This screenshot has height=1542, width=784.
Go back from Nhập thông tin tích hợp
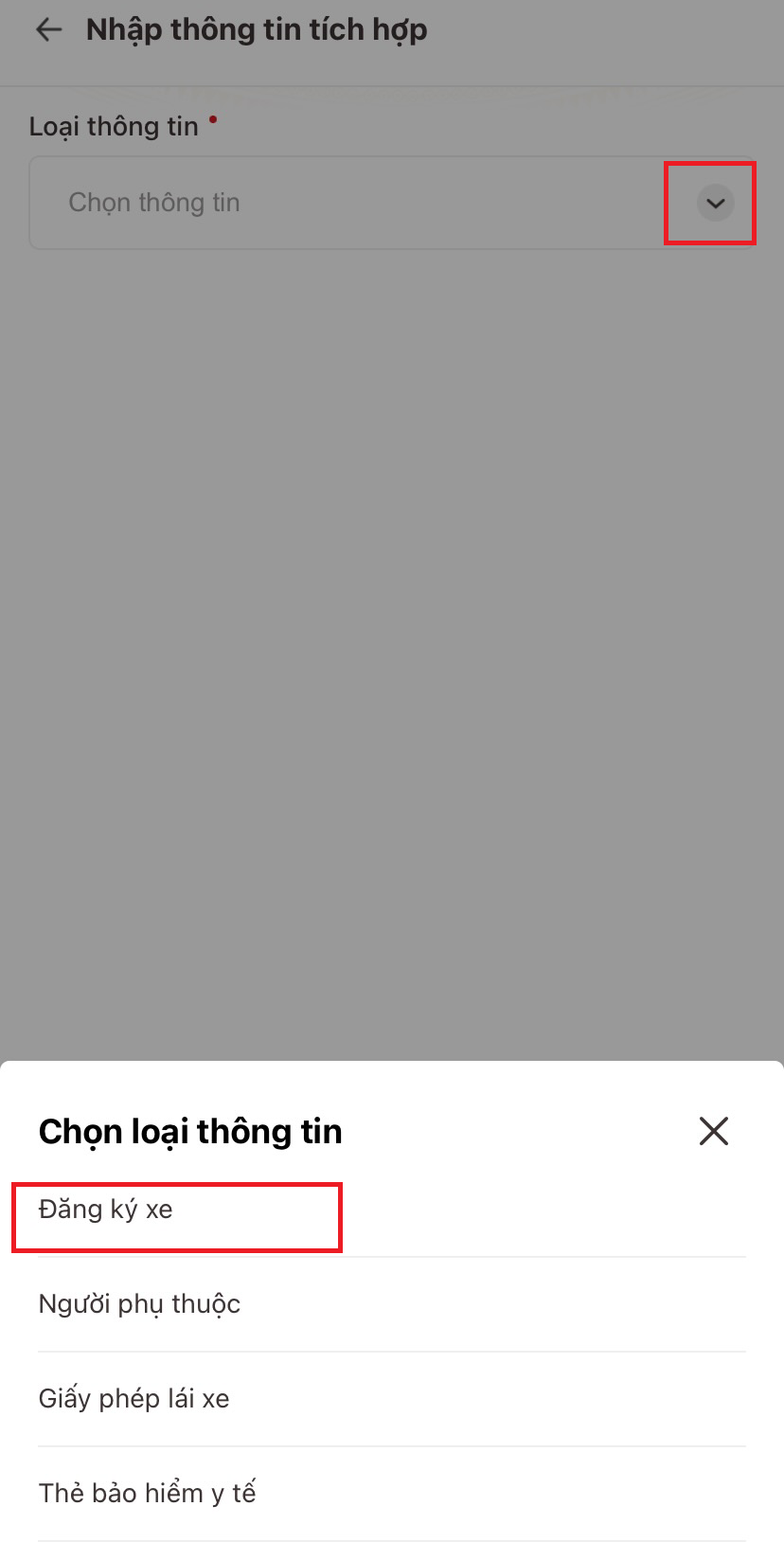(x=48, y=30)
